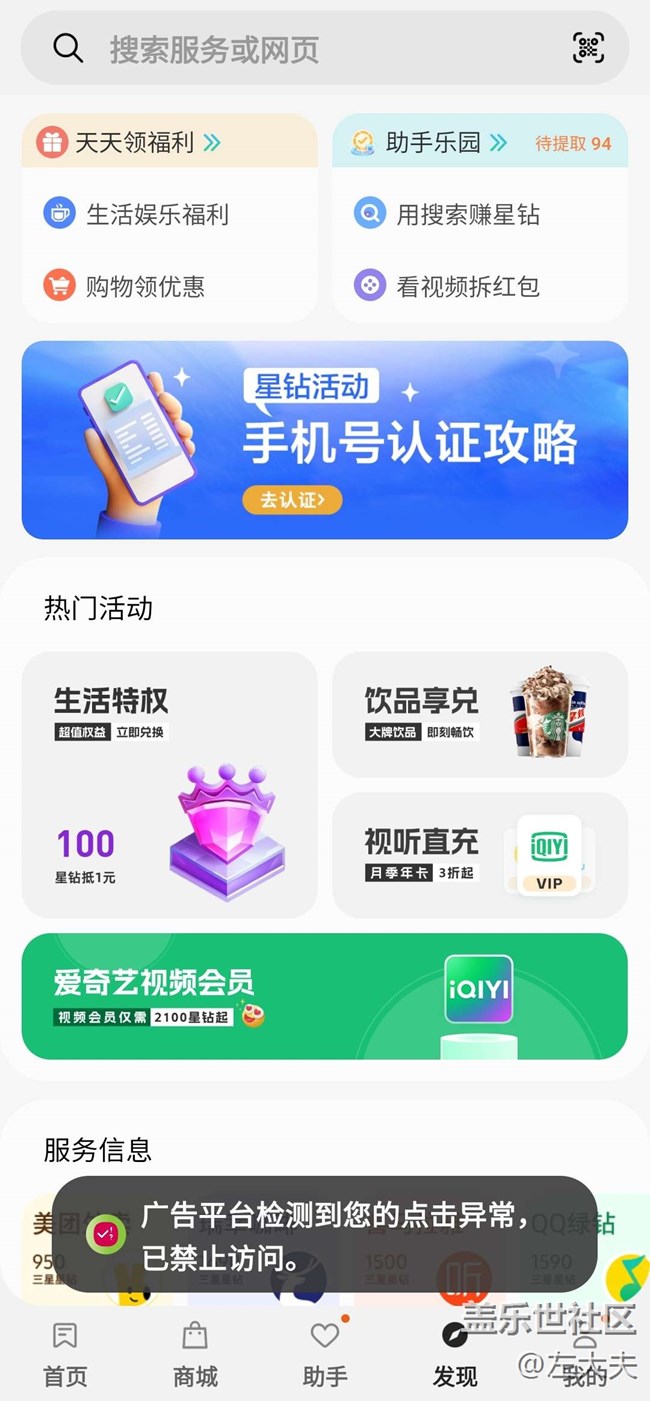Switch to the 发现 tab
Viewport: 650px width, 1401px height.
pos(455,1354)
